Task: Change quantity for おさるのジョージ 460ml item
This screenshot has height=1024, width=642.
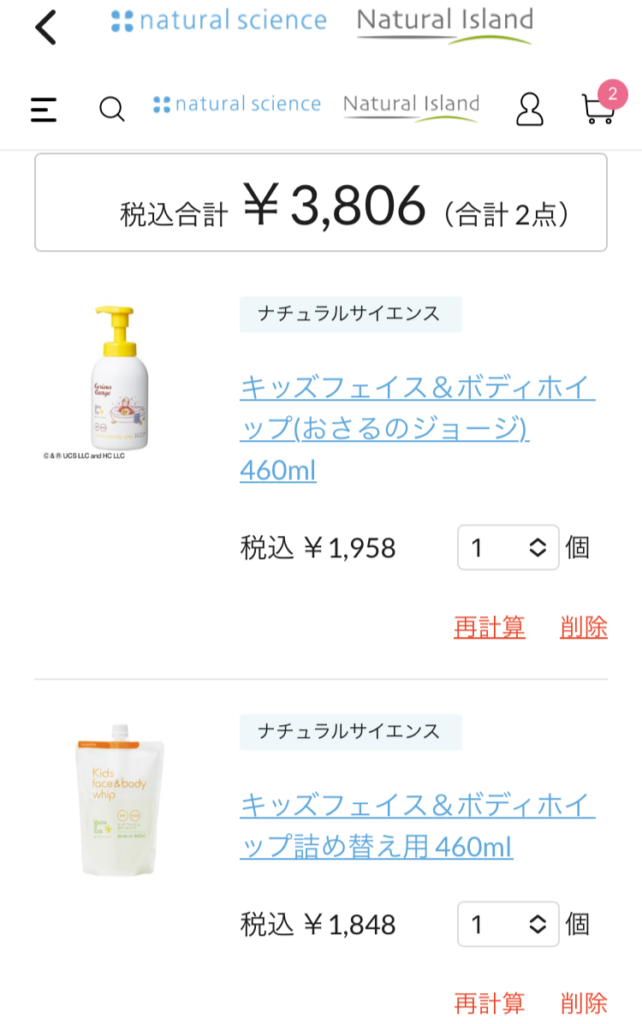Action: [x=508, y=548]
